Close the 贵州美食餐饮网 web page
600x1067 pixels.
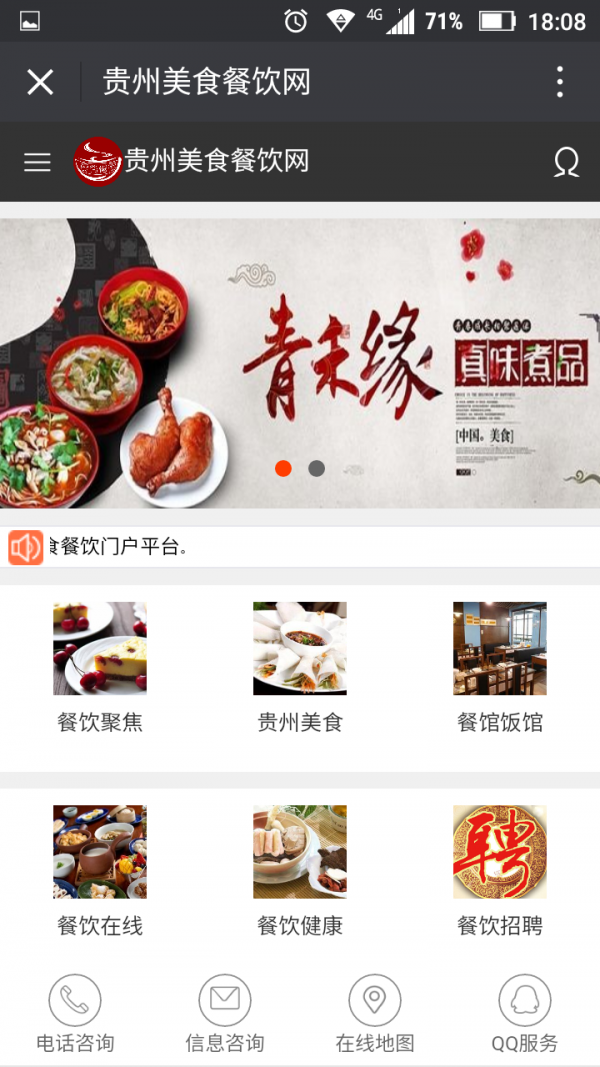(40, 82)
